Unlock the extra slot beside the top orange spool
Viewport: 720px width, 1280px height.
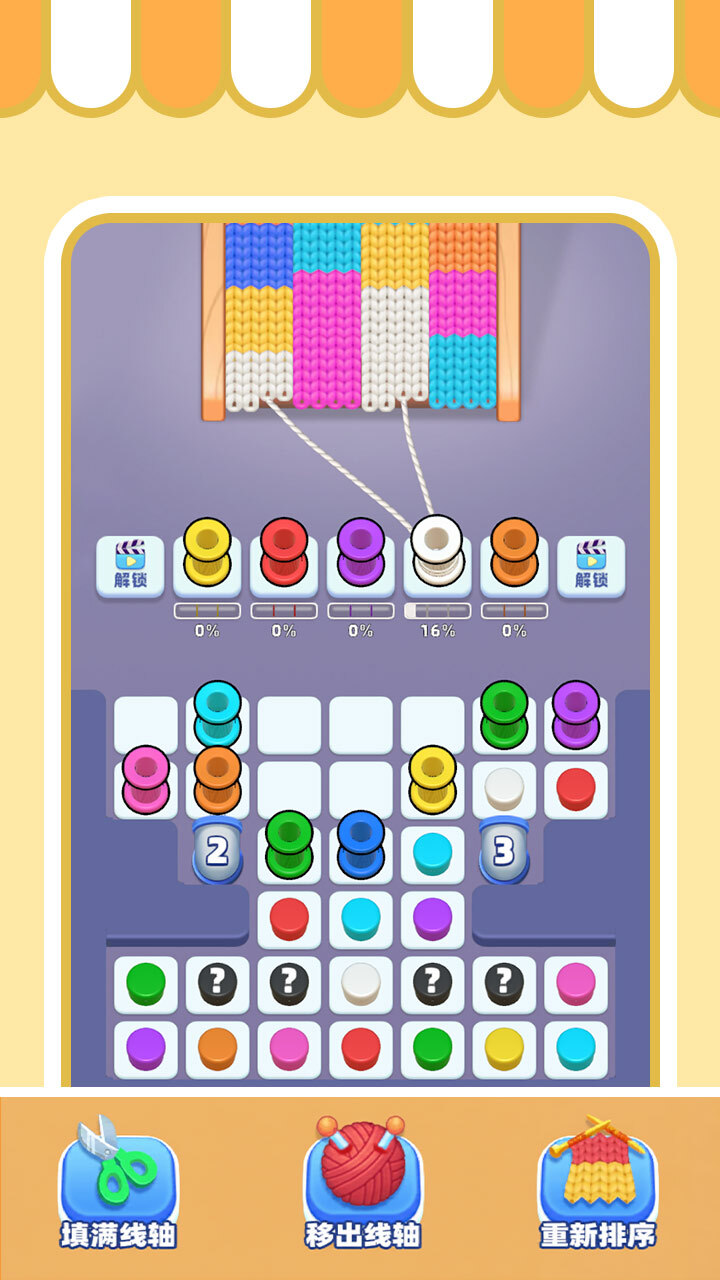[x=591, y=567]
